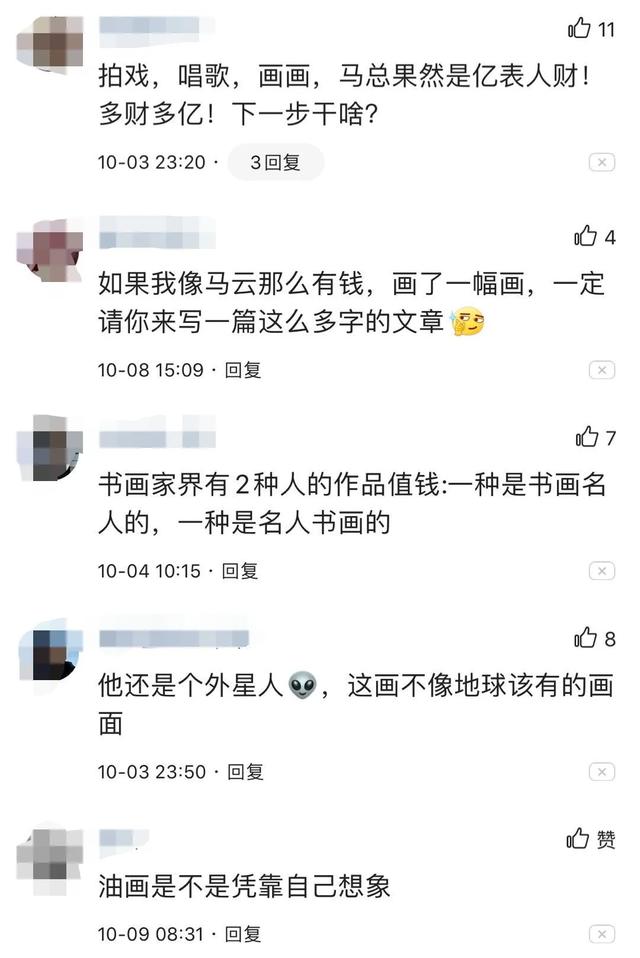Reply to the comment posted 10-08 15:09
The image size is (640, 958).
(x=243, y=370)
